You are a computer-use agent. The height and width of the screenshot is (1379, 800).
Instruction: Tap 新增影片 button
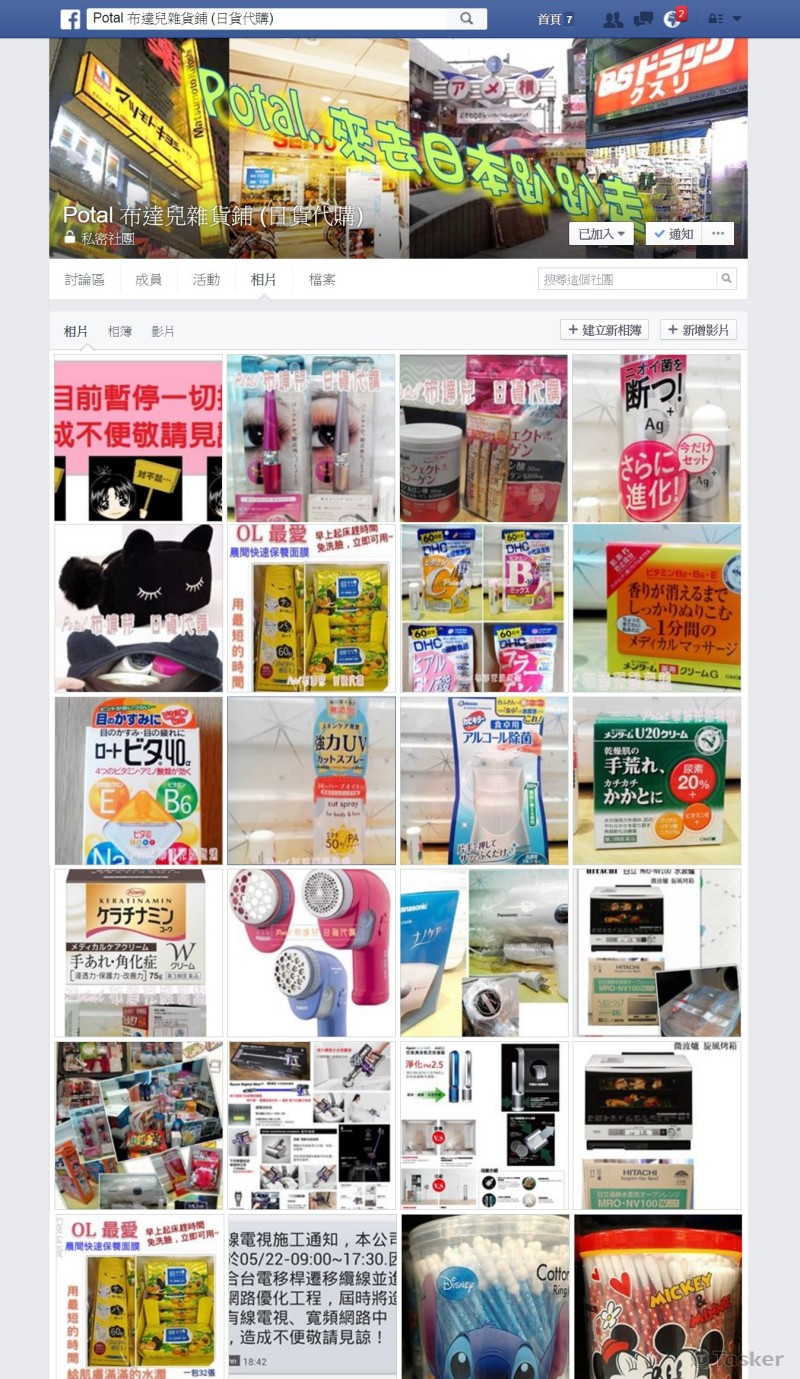[698, 330]
